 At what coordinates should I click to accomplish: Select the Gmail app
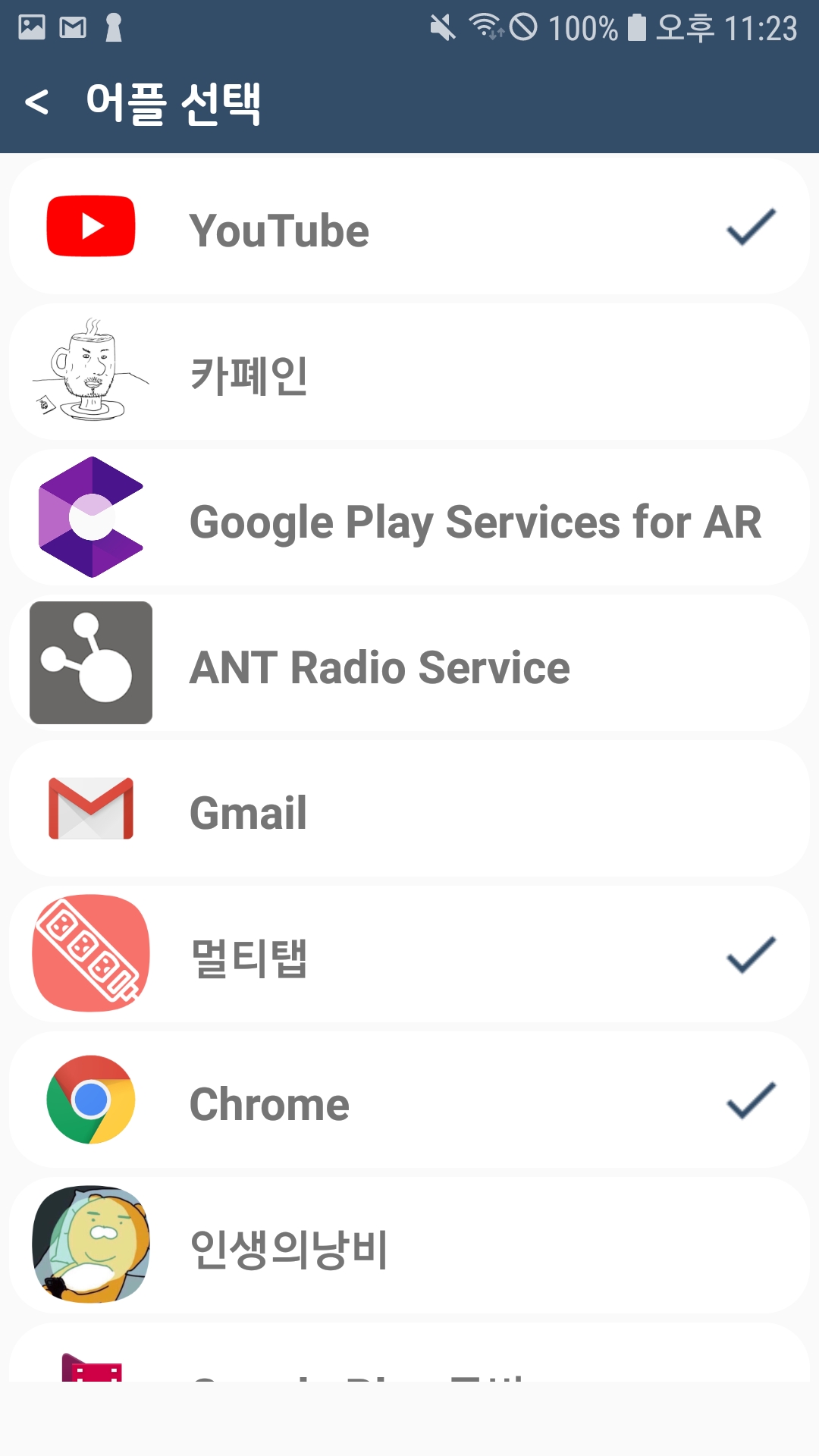409,810
